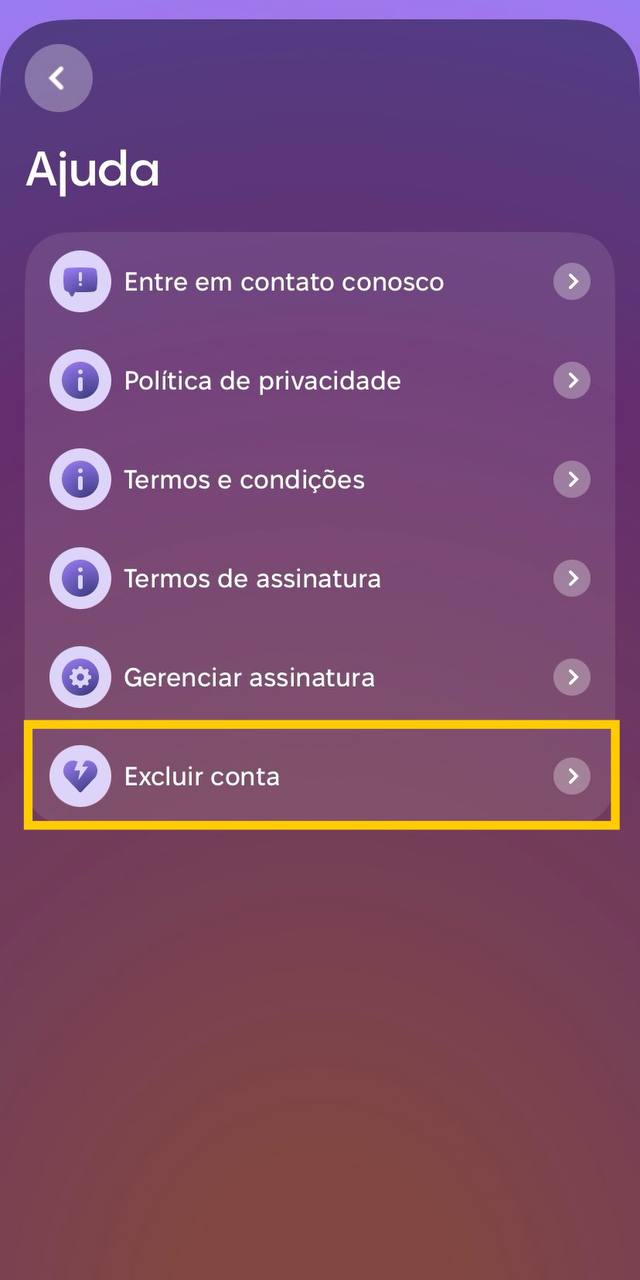Go back using the arrow button
The height and width of the screenshot is (1280, 640).
58,78
